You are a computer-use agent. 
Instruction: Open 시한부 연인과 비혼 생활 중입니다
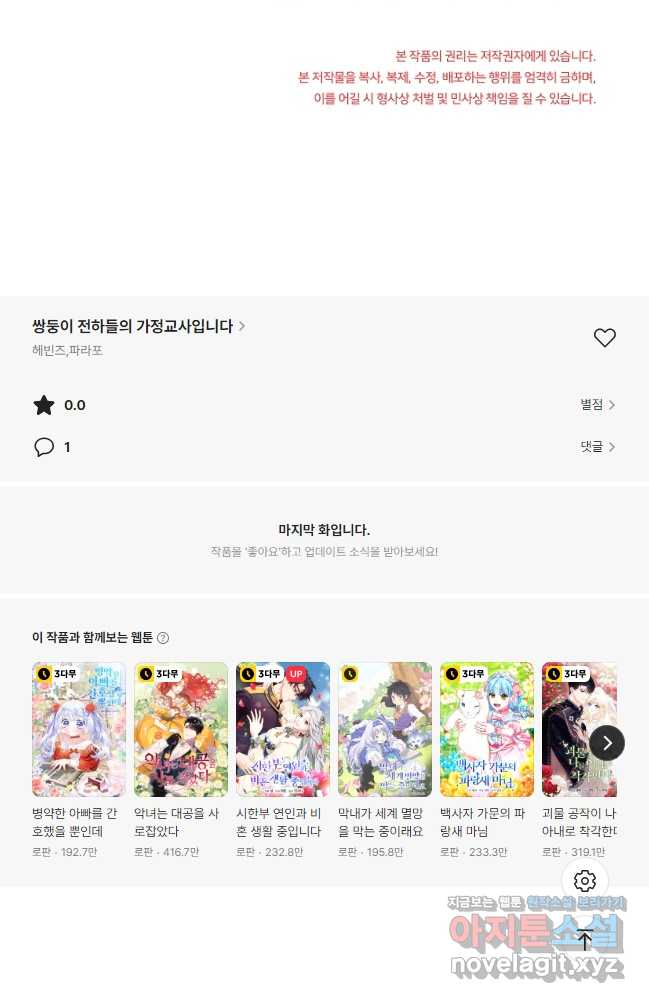283,729
